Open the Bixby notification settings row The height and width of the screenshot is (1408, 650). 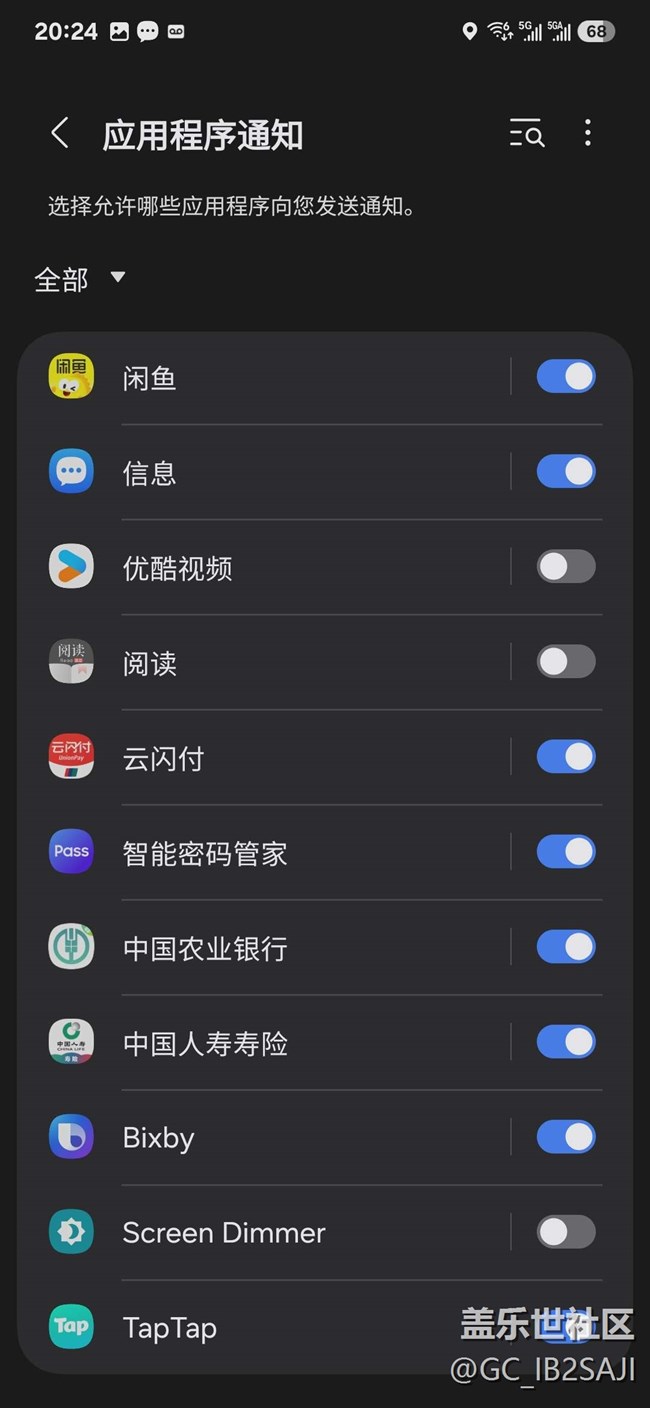264,1137
